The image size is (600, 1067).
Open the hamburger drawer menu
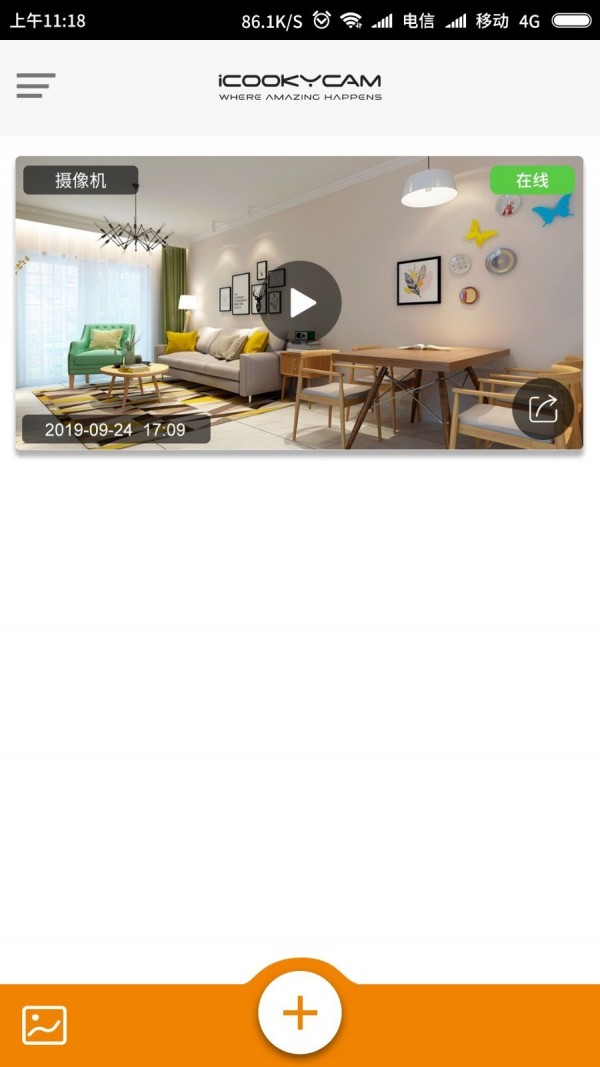35,86
